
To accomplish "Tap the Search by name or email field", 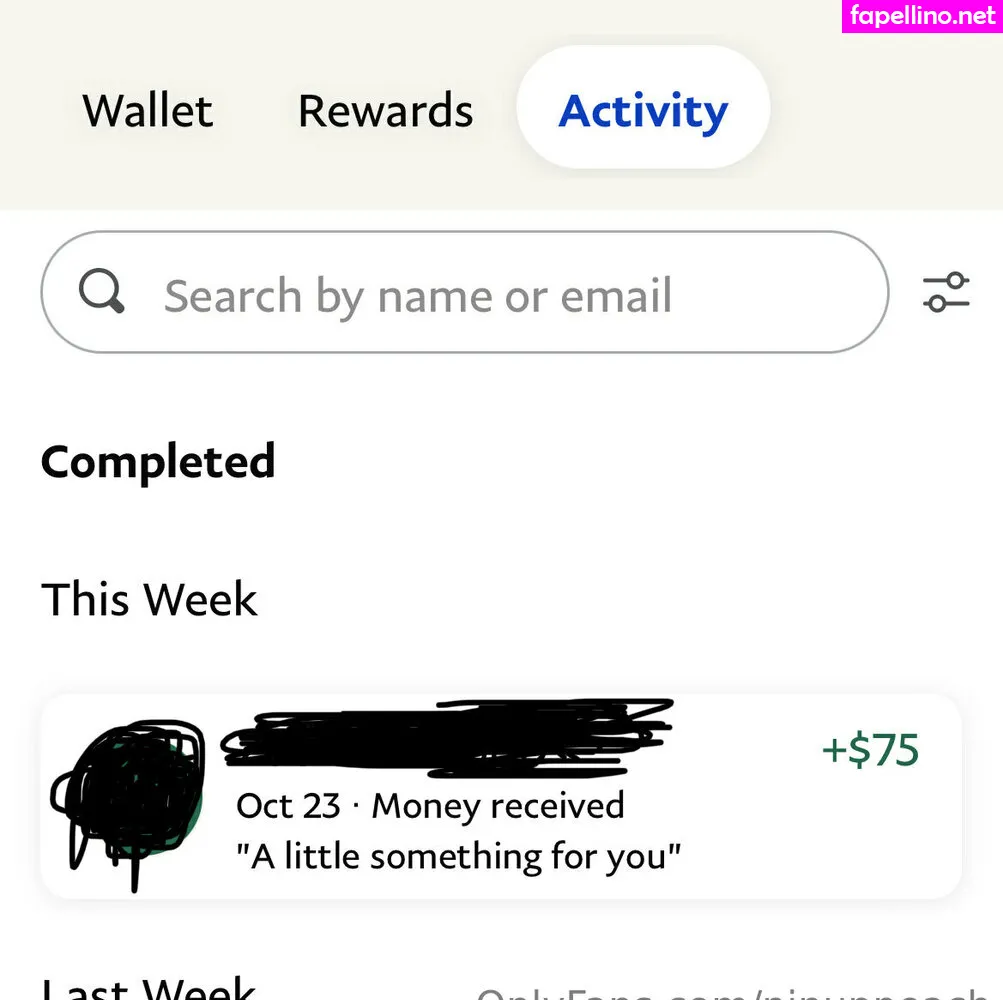I will pyautogui.click(x=464, y=294).
